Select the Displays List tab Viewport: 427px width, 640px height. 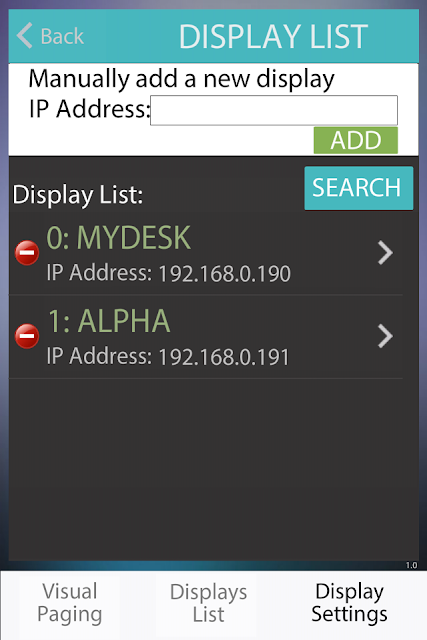click(x=208, y=603)
